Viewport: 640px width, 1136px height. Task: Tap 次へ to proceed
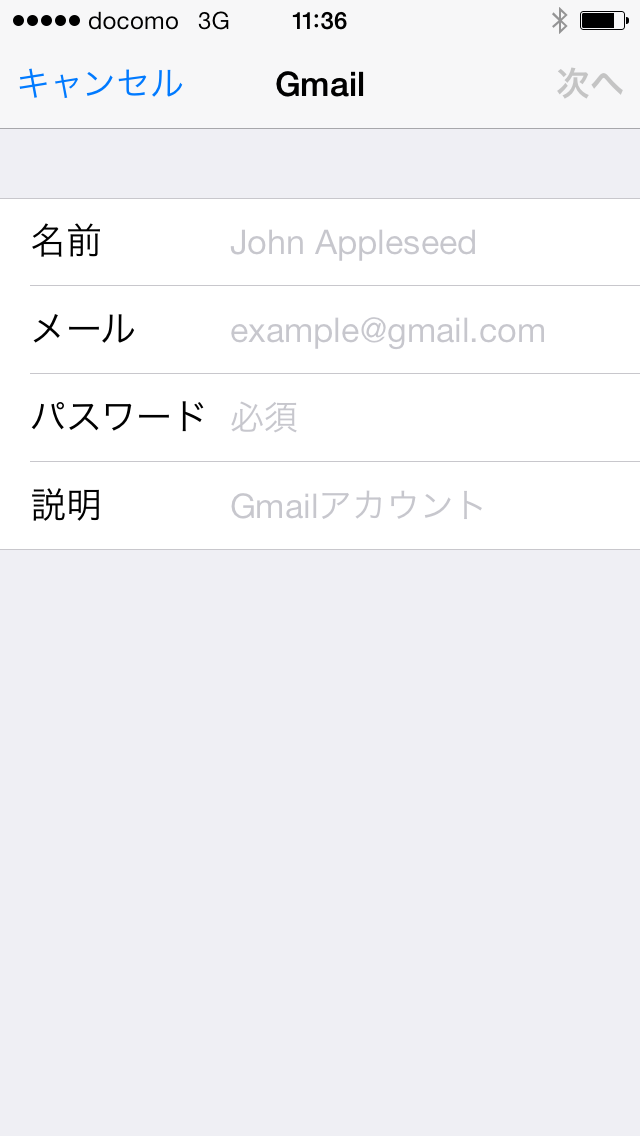(x=590, y=84)
